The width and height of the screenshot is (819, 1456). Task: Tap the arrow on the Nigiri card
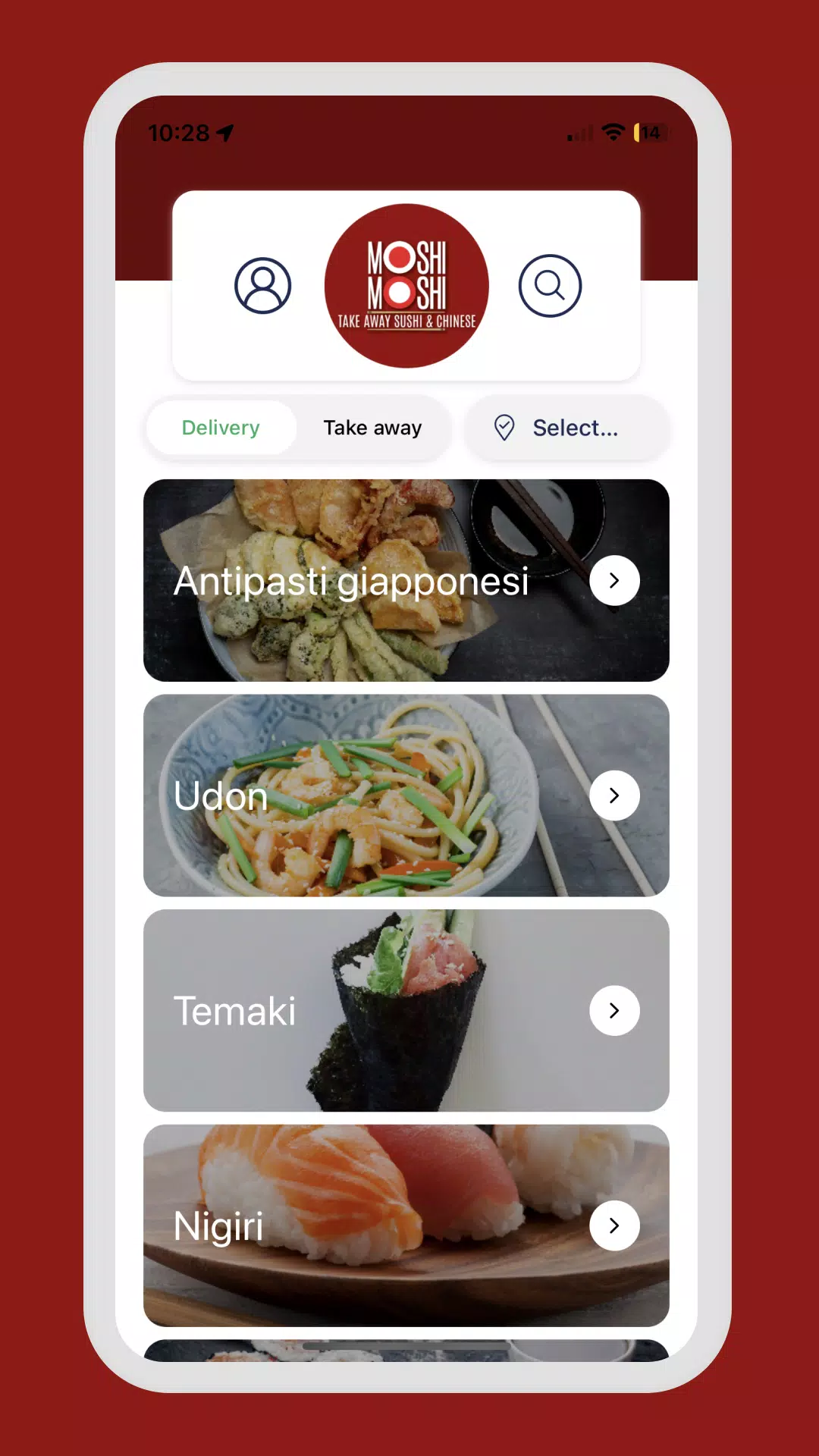pyautogui.click(x=614, y=1225)
